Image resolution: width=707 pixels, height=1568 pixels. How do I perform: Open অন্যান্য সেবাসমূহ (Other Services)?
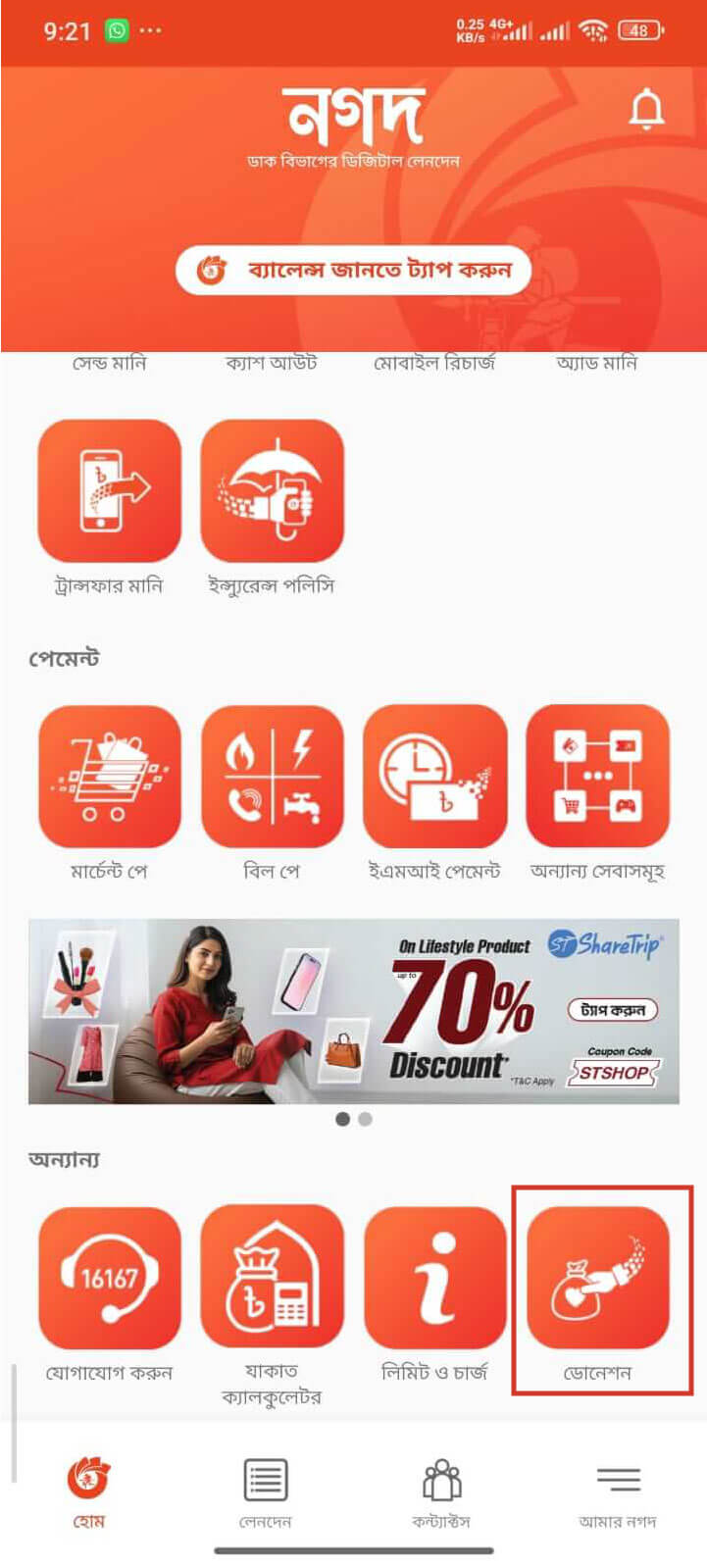(597, 776)
